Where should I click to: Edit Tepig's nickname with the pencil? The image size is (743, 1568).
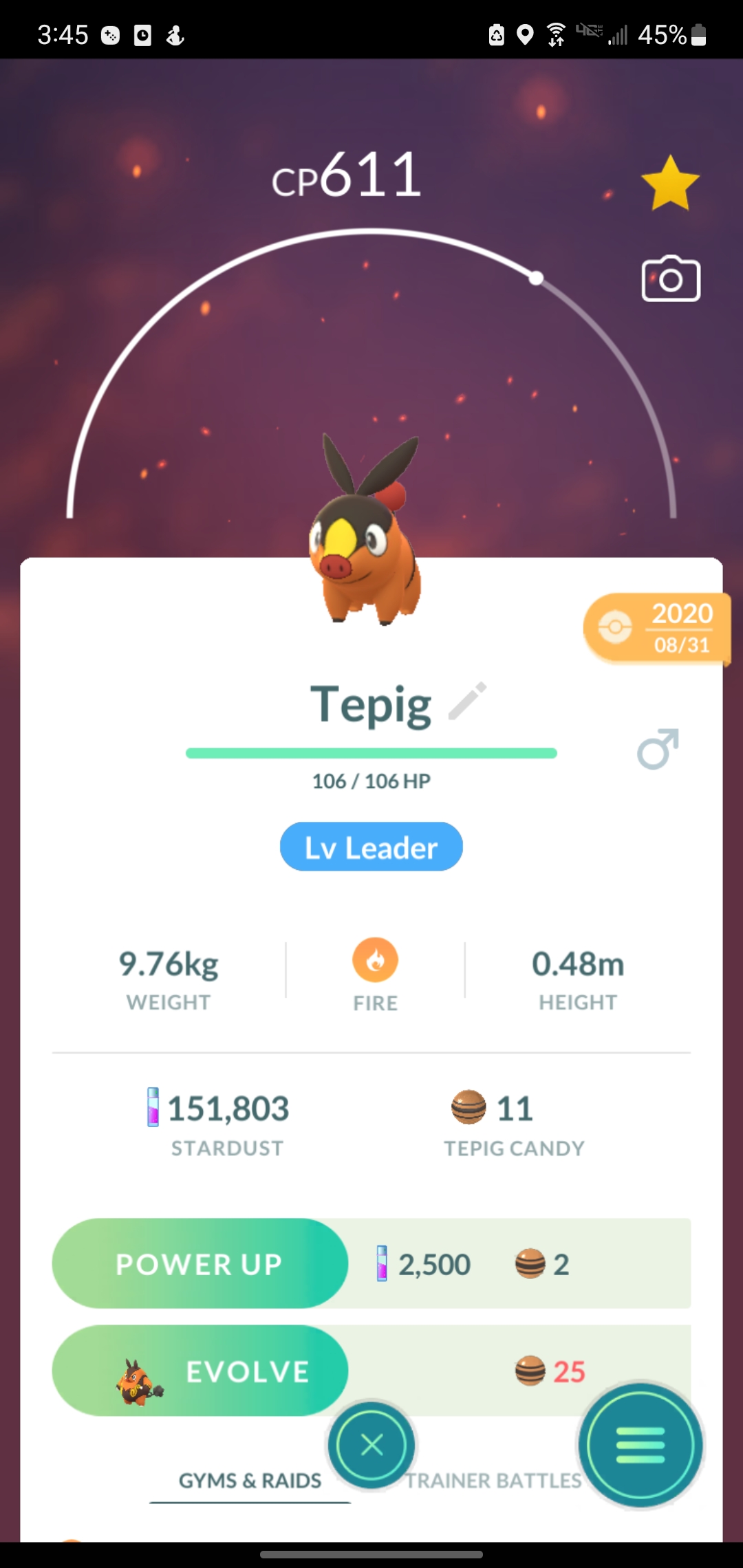pyautogui.click(x=468, y=701)
